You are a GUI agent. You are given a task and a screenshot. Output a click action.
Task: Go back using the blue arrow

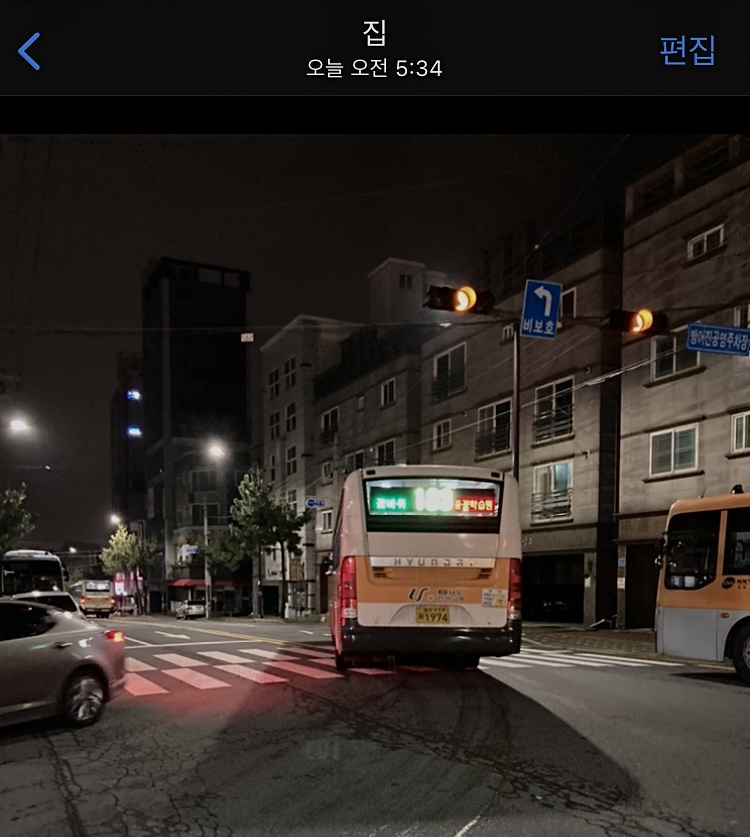(x=29, y=51)
